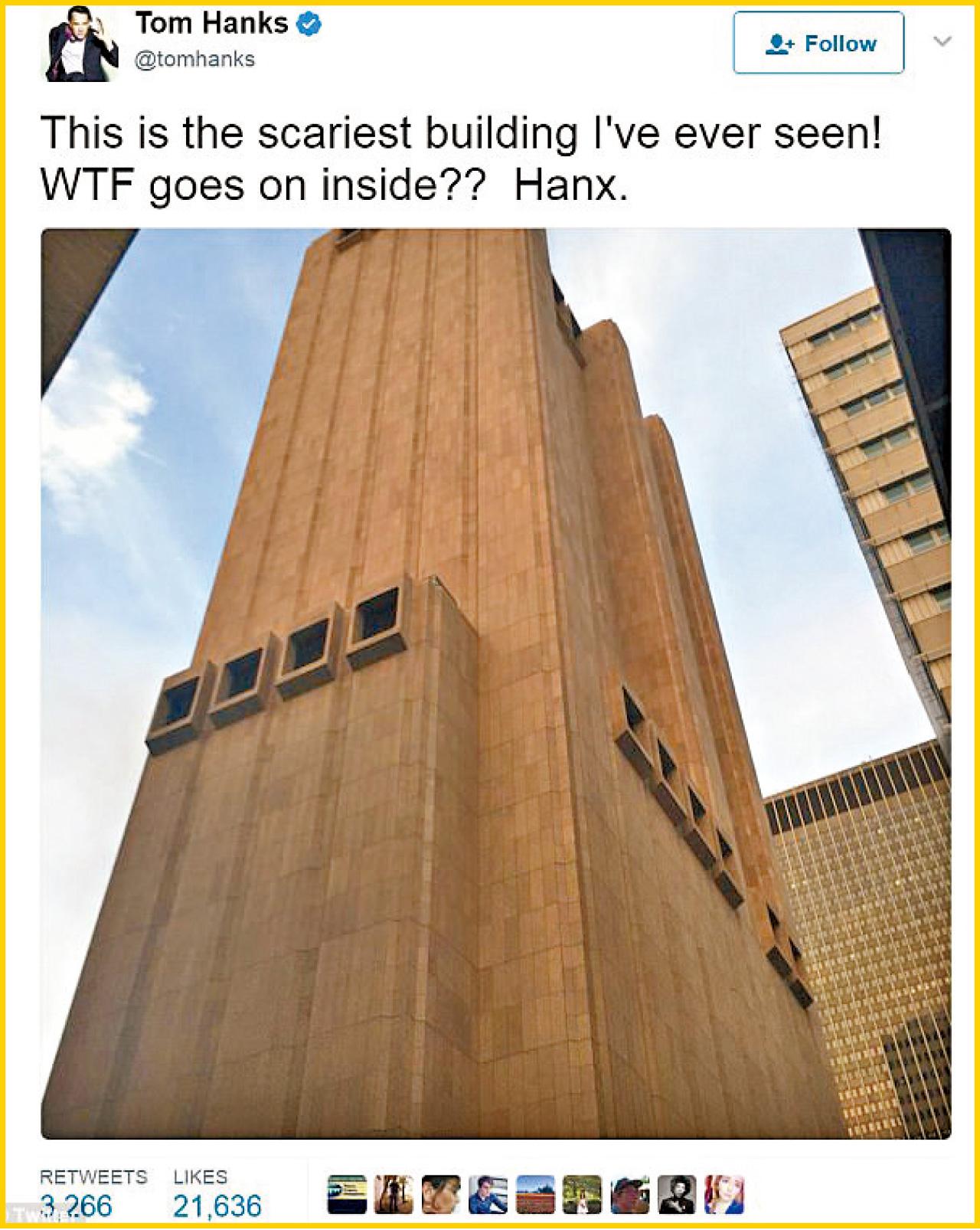This screenshot has height=1230, width=980.
Task: Open the tweet options chevron
Action: 943,41
